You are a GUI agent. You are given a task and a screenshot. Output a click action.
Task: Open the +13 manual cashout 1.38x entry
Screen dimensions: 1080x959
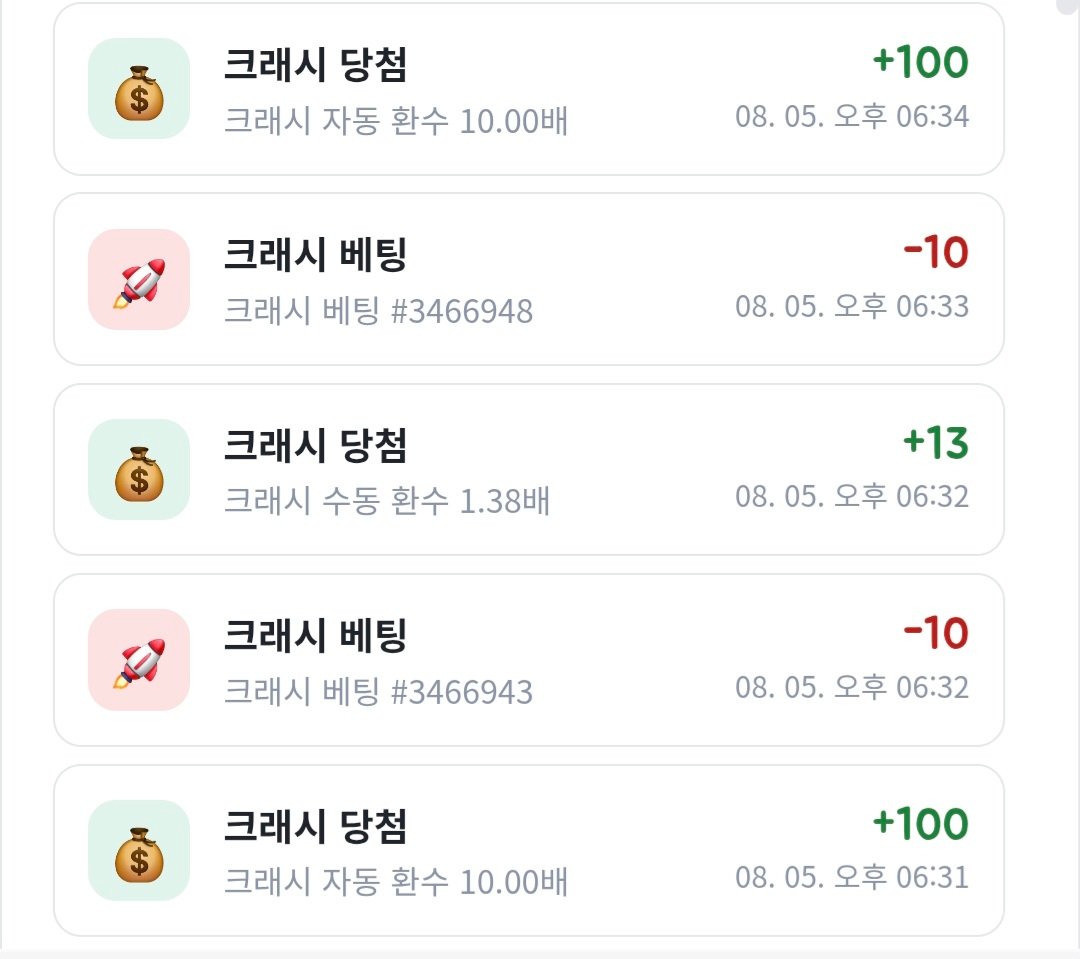pyautogui.click(x=528, y=469)
